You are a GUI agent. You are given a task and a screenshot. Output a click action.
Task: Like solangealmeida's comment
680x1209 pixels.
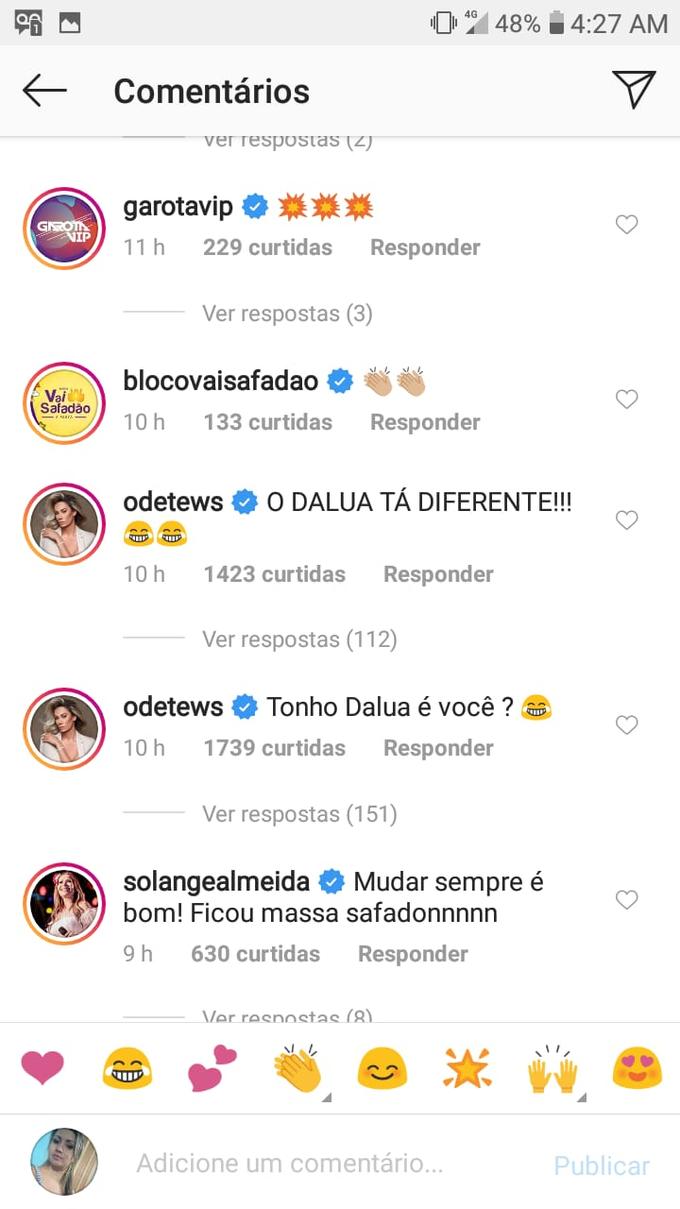point(626,900)
